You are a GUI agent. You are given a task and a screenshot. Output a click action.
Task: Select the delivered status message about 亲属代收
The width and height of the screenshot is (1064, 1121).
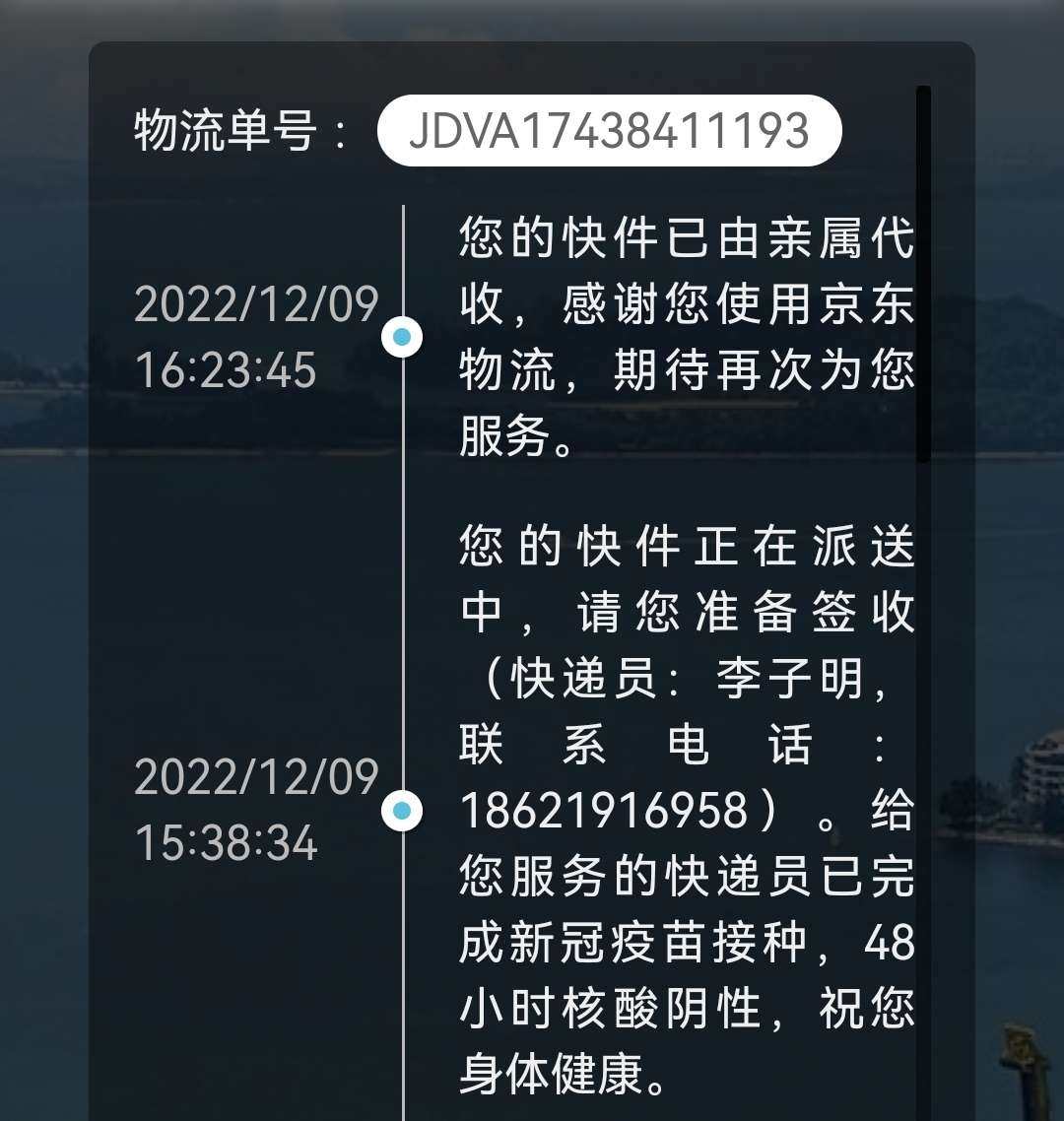[687, 335]
